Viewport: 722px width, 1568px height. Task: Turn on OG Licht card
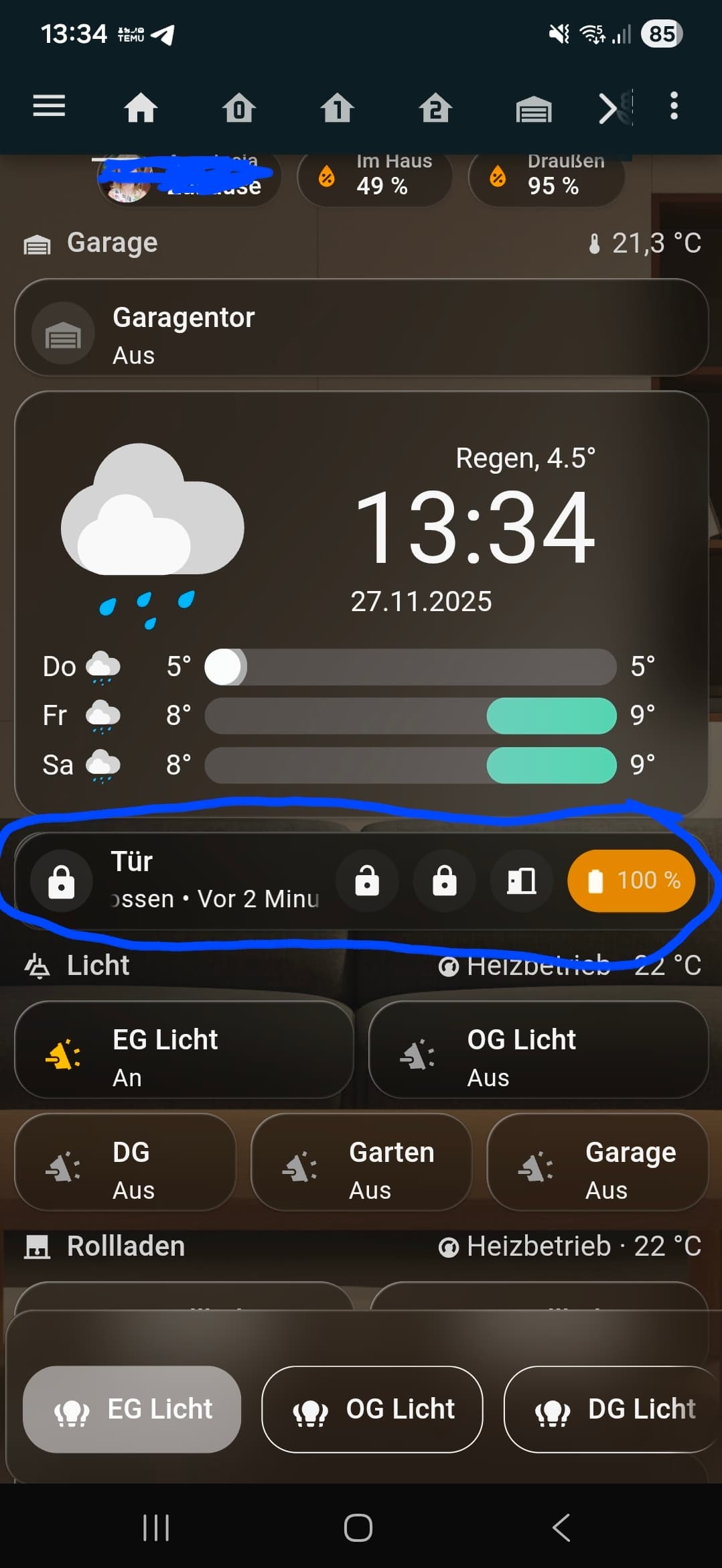coord(538,1050)
